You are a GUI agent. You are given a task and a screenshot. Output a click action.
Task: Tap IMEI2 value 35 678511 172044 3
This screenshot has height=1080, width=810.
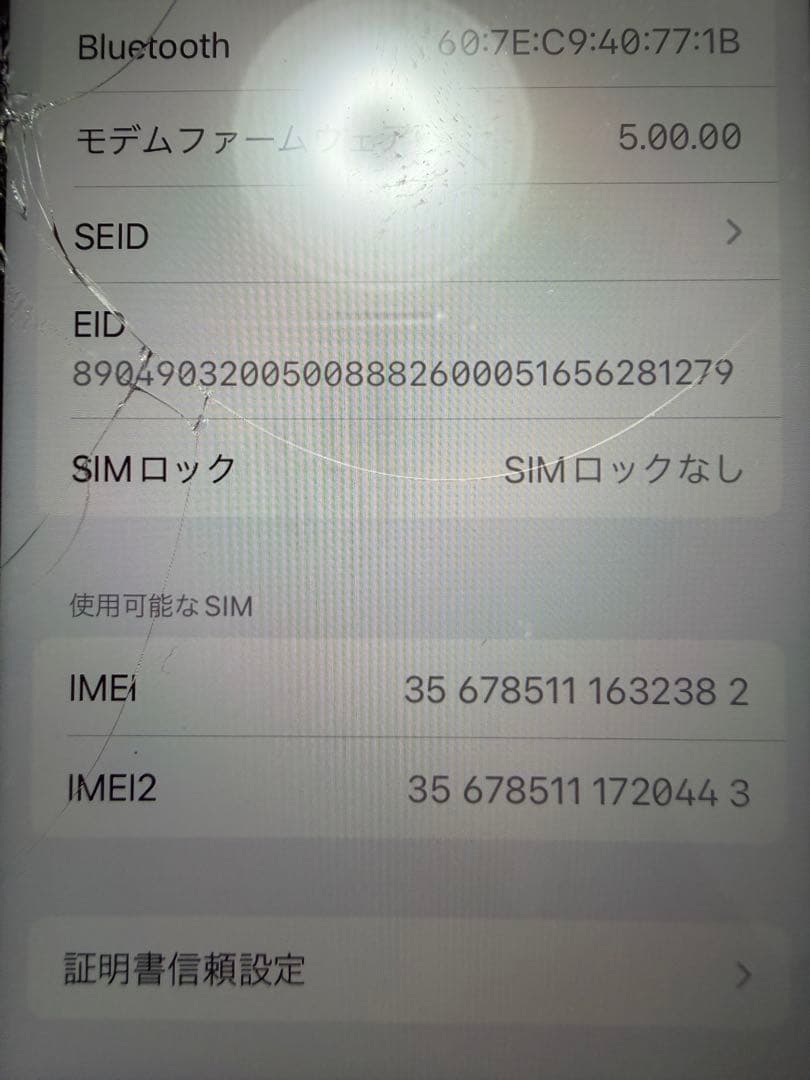578,790
